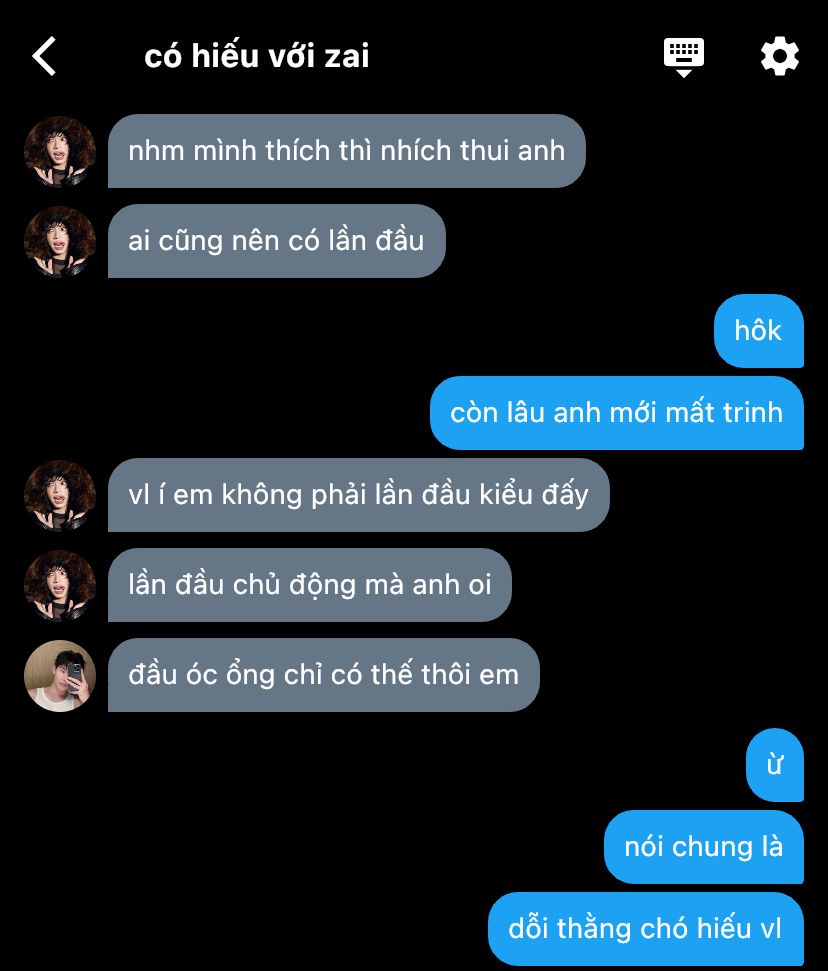Hide the keyboard with the keyboard icon
This screenshot has width=828, height=971.
coord(684,56)
